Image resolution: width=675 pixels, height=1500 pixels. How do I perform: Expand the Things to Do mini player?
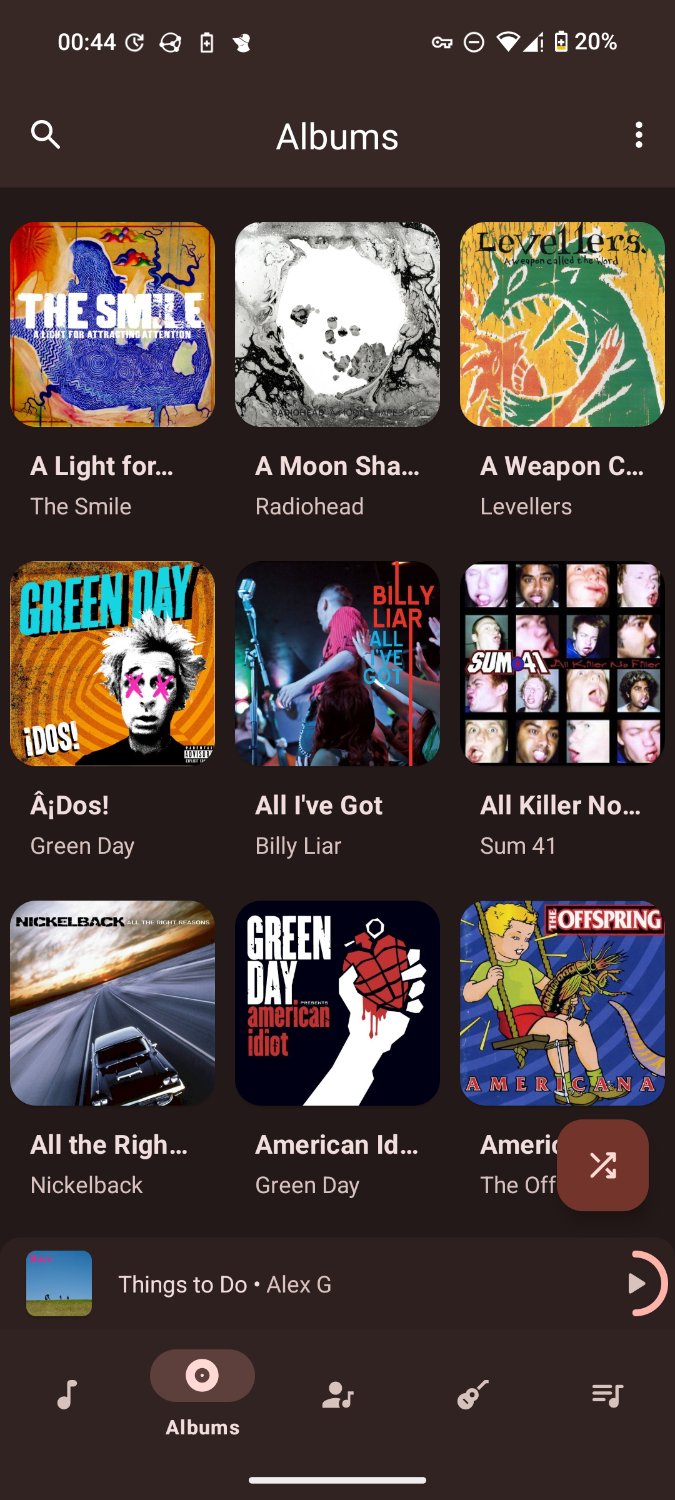click(x=300, y=1284)
